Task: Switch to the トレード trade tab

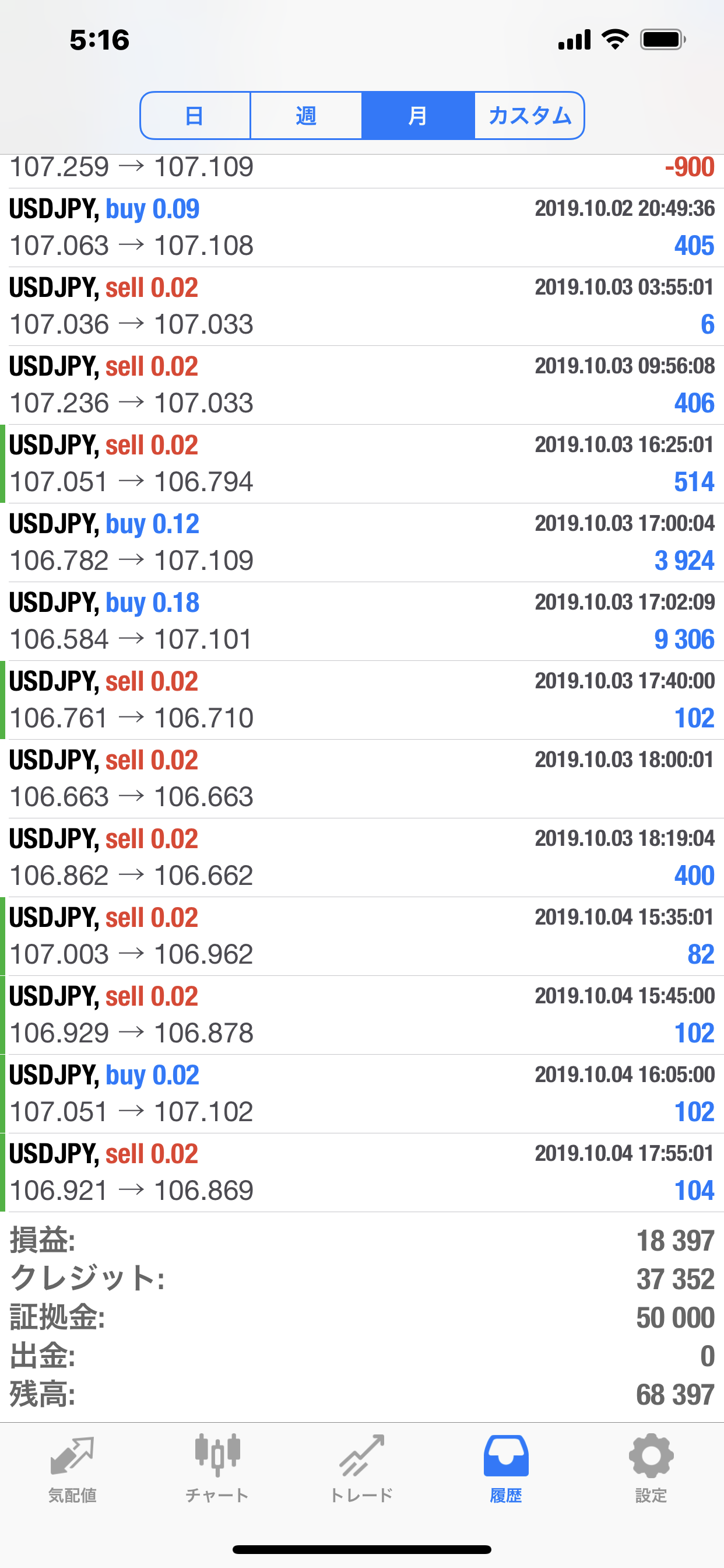Action: (x=362, y=1468)
